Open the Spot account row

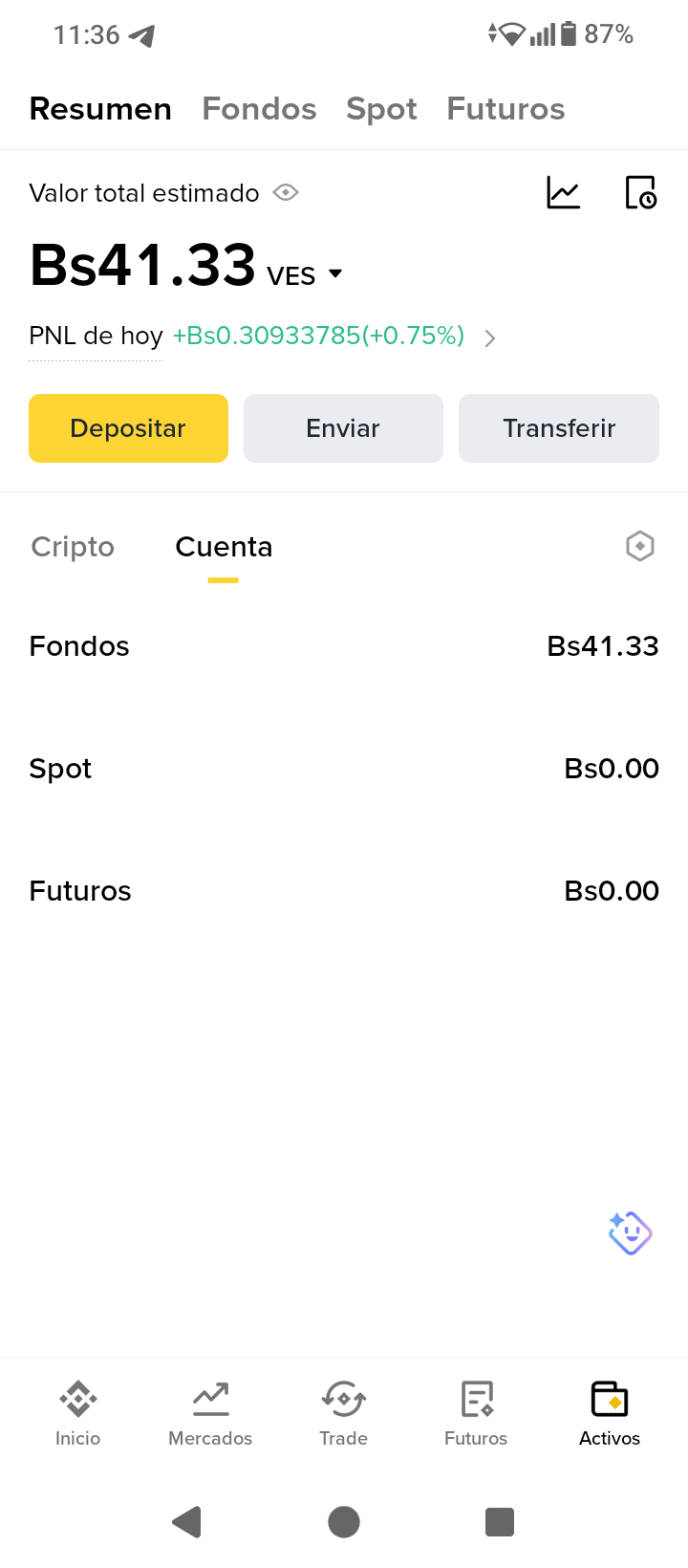(x=344, y=769)
